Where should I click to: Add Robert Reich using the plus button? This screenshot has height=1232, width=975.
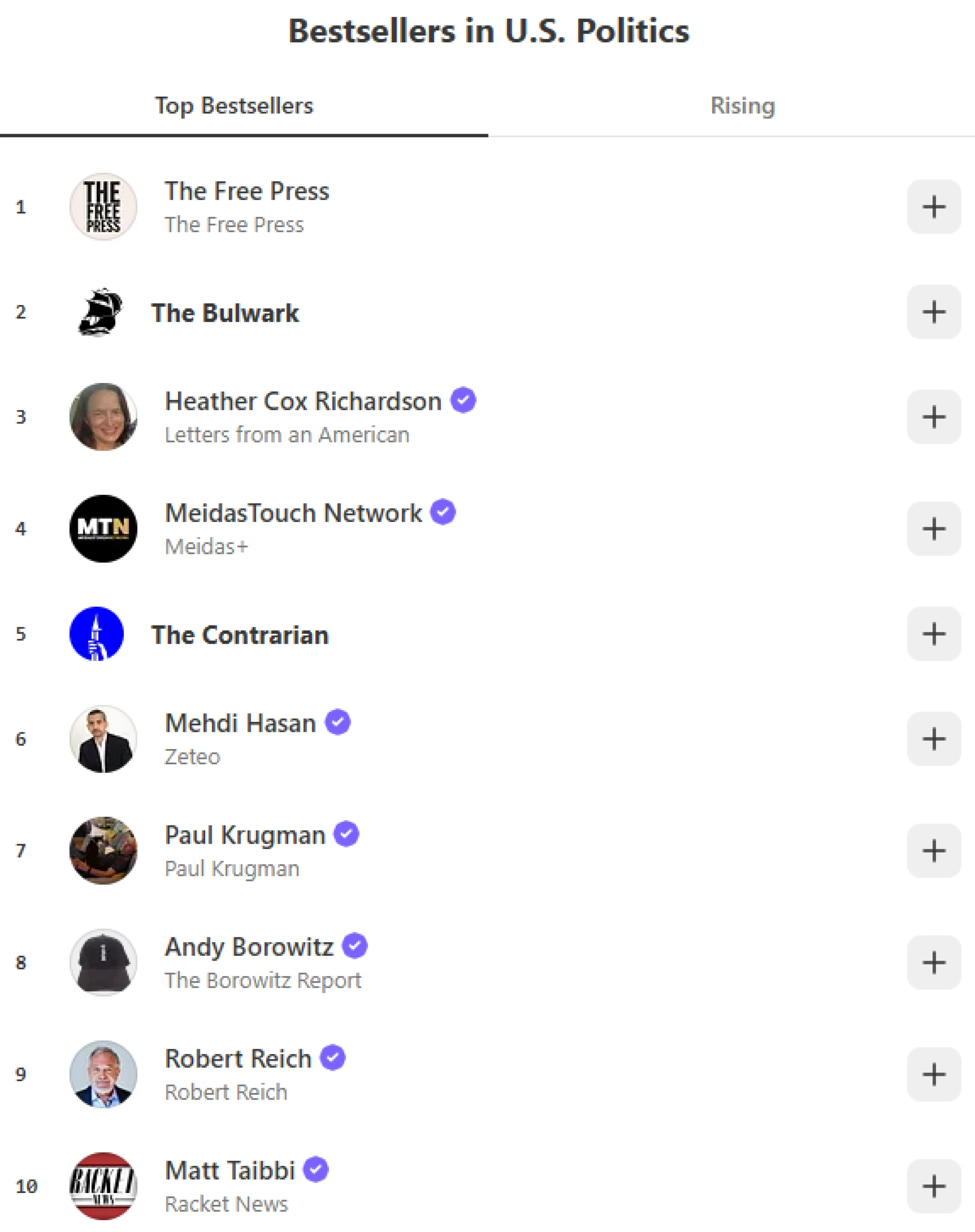click(x=933, y=1074)
